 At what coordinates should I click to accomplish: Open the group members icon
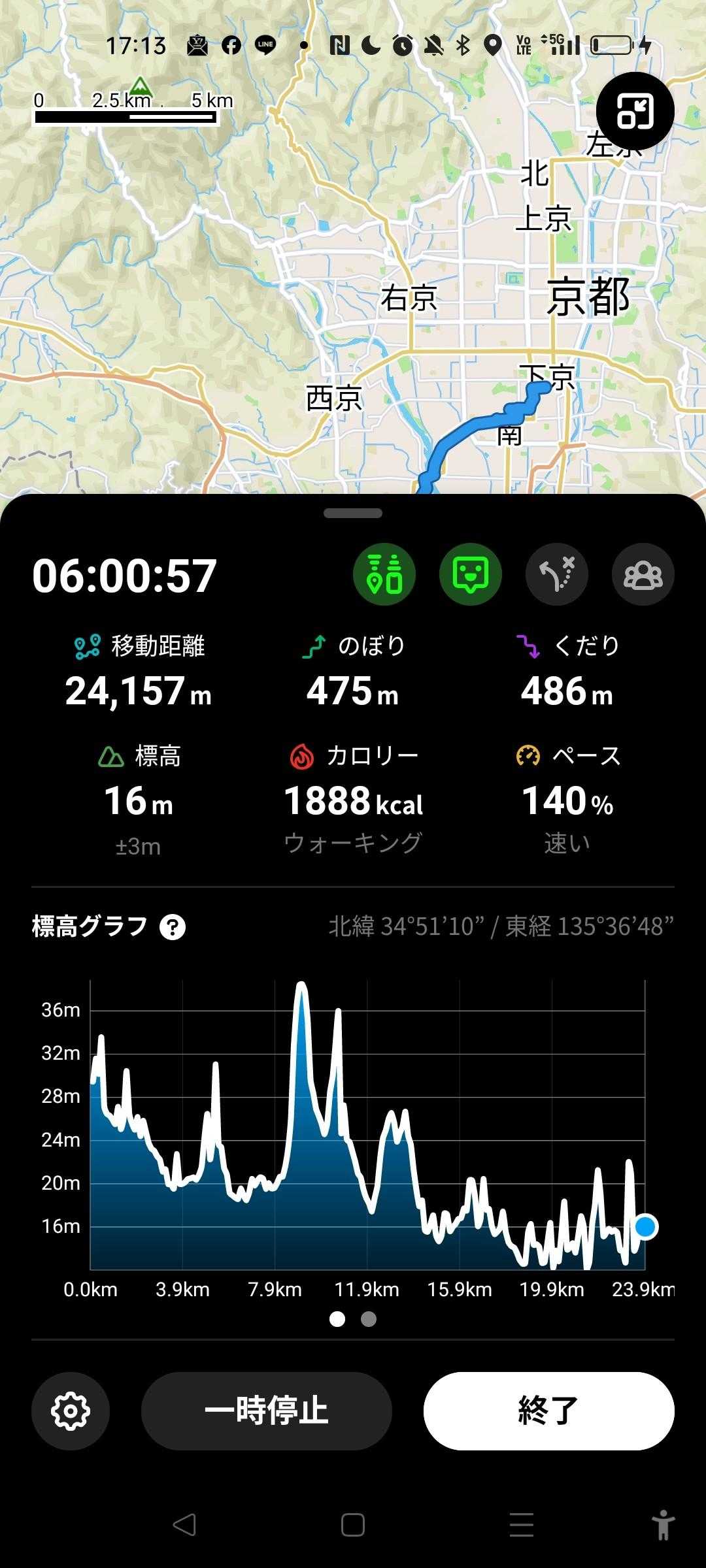643,574
